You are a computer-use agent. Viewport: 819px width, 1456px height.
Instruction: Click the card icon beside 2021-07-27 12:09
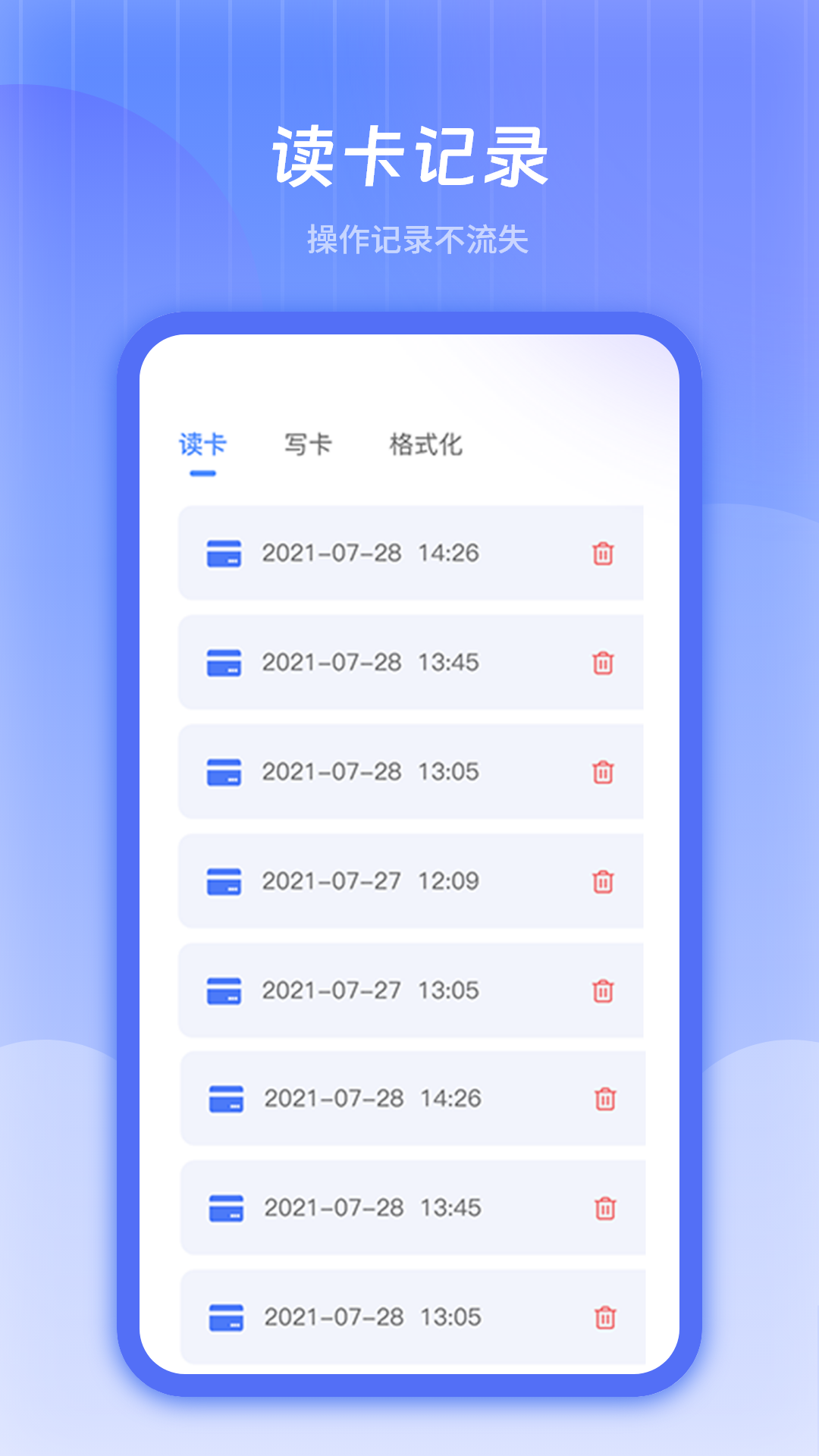(x=225, y=880)
